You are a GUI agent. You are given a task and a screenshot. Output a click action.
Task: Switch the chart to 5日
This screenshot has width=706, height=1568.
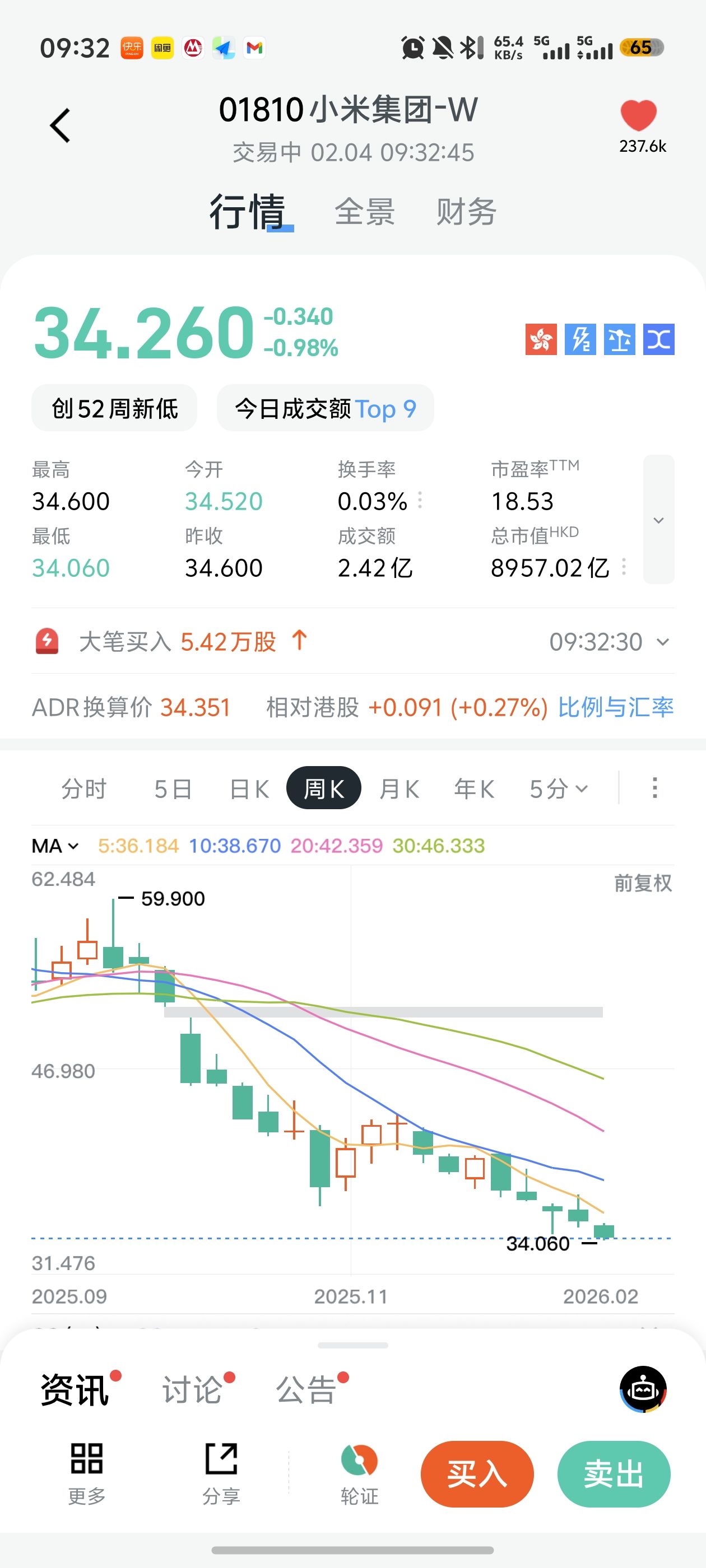[173, 789]
